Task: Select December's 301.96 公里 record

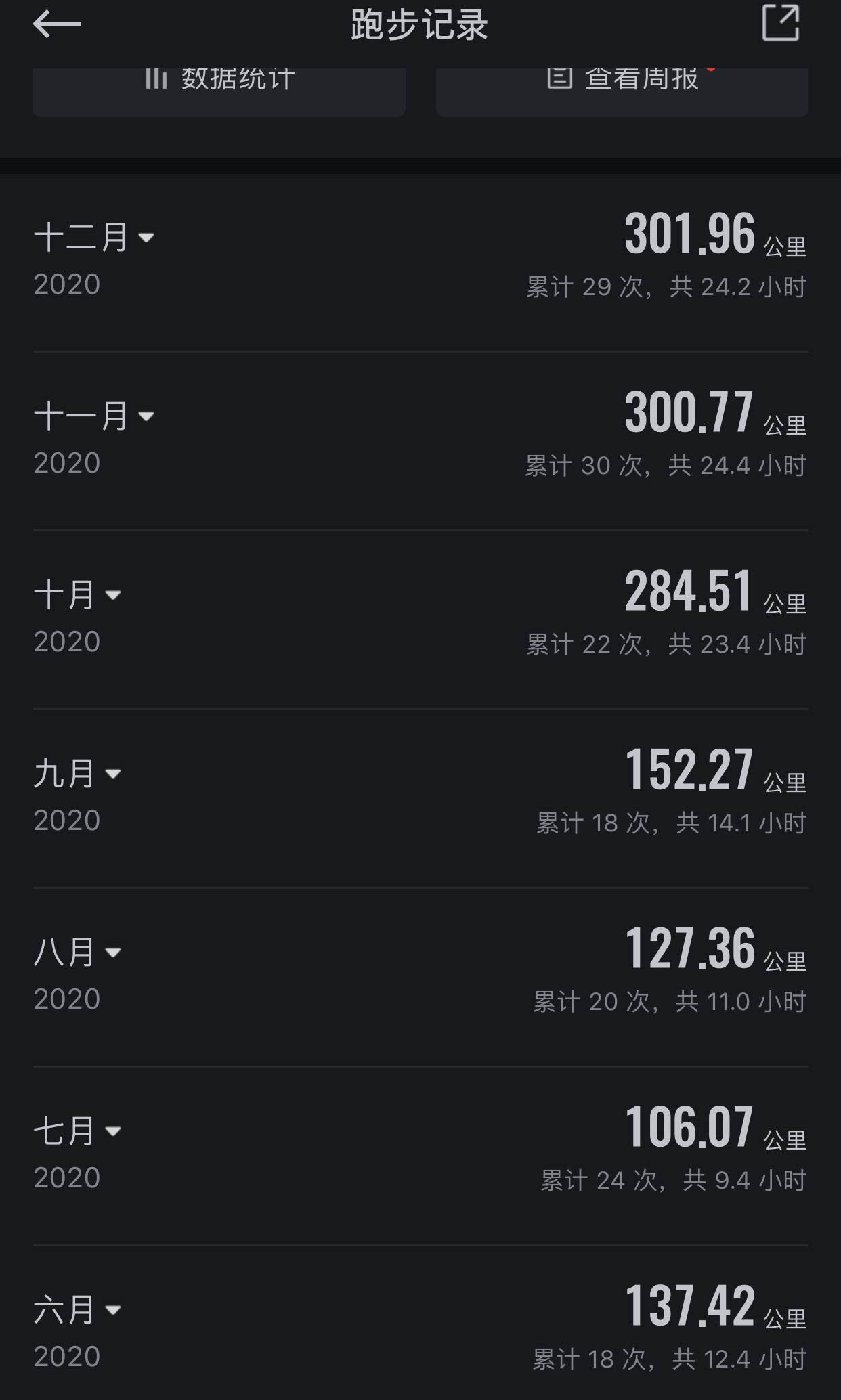Action: [689, 236]
